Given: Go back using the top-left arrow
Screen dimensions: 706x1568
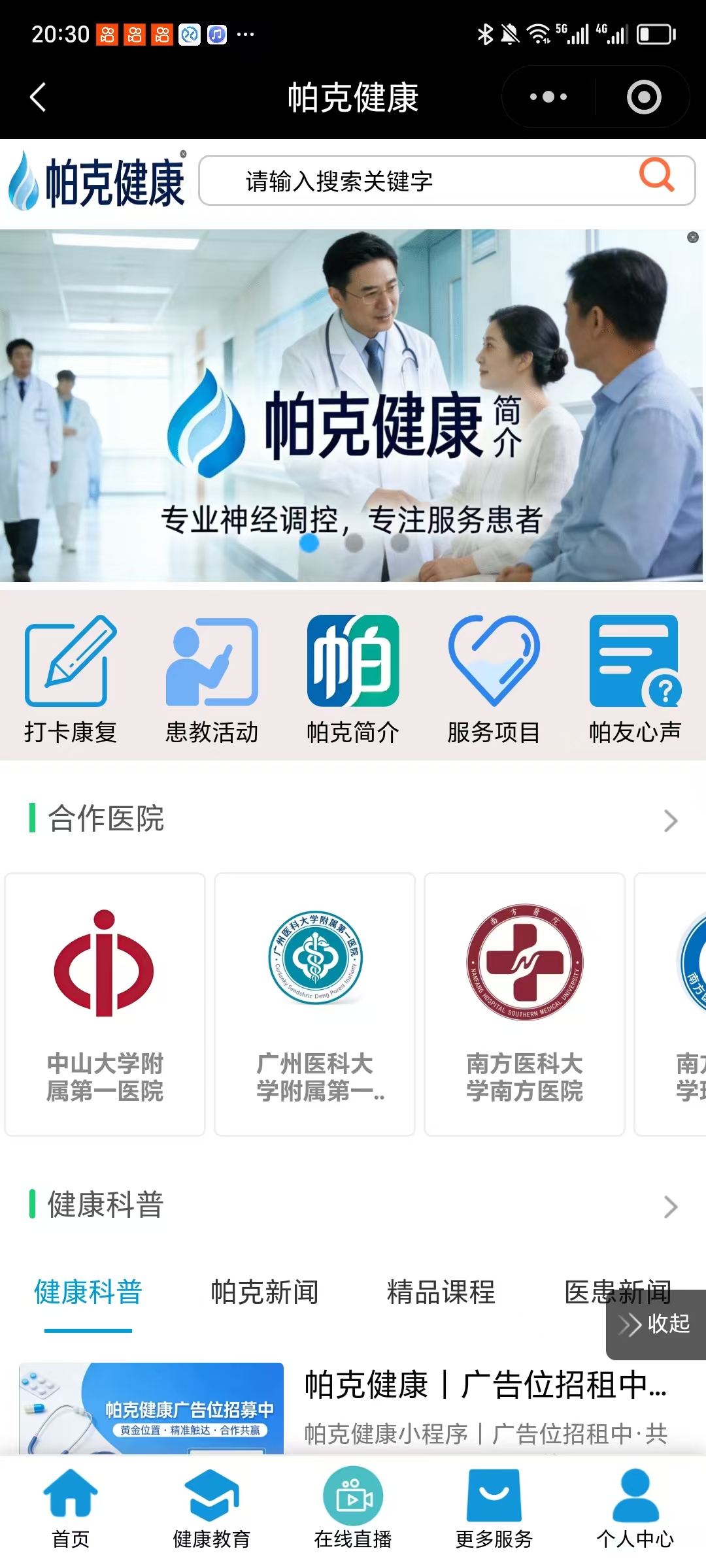Looking at the screenshot, I should [x=39, y=97].
